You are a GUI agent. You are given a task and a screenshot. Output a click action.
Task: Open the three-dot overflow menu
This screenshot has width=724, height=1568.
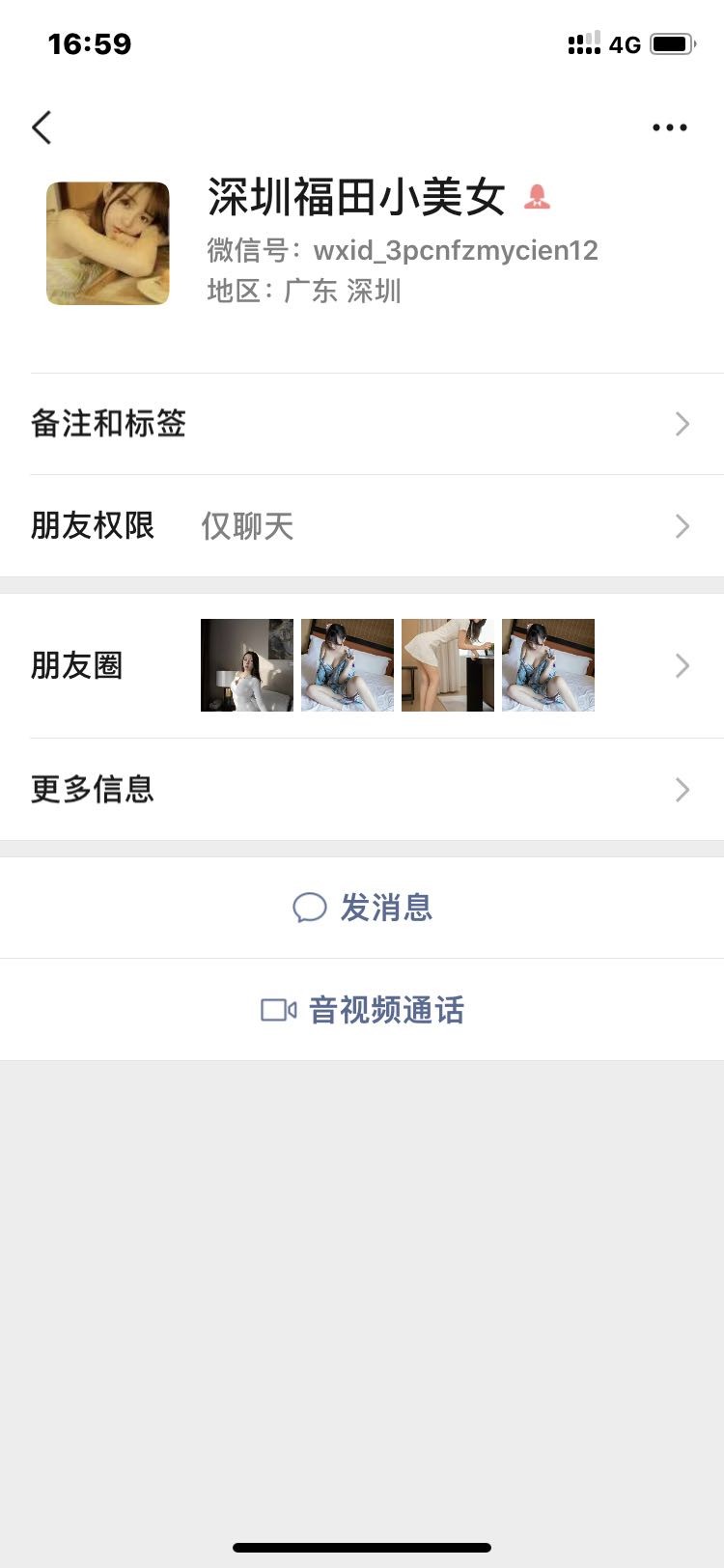(x=669, y=127)
